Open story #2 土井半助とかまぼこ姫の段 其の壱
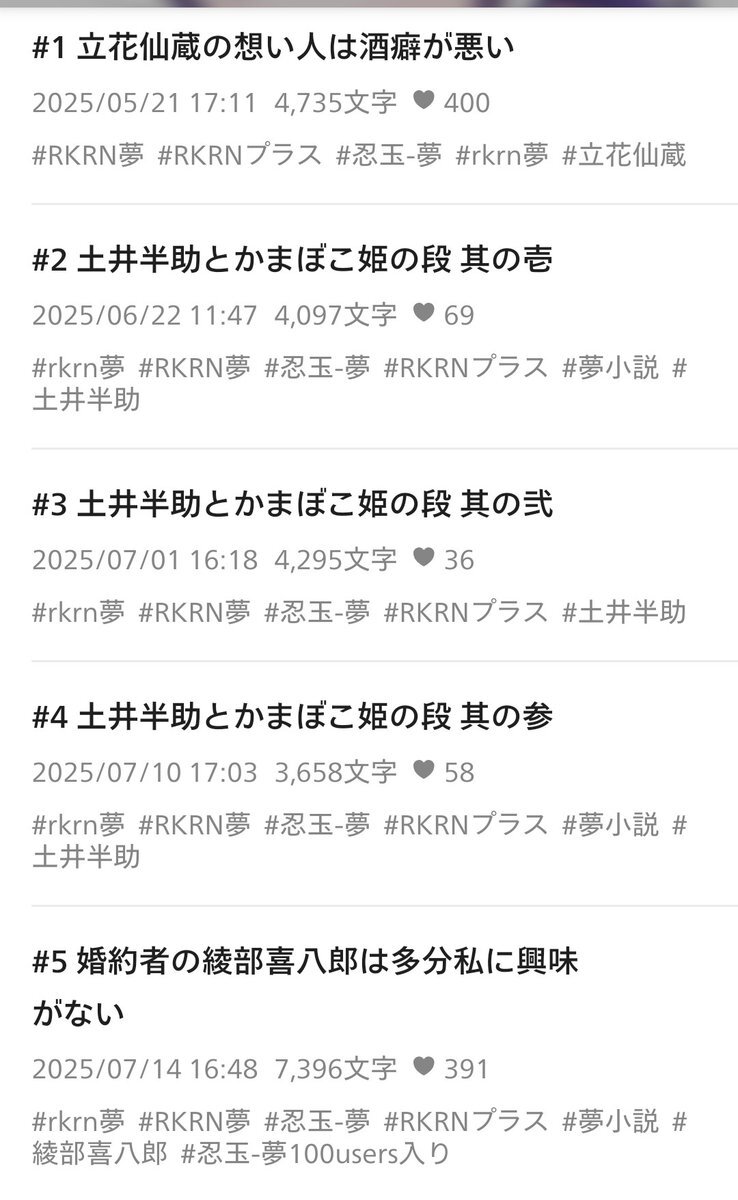This screenshot has height=1200, width=738. [x=292, y=260]
